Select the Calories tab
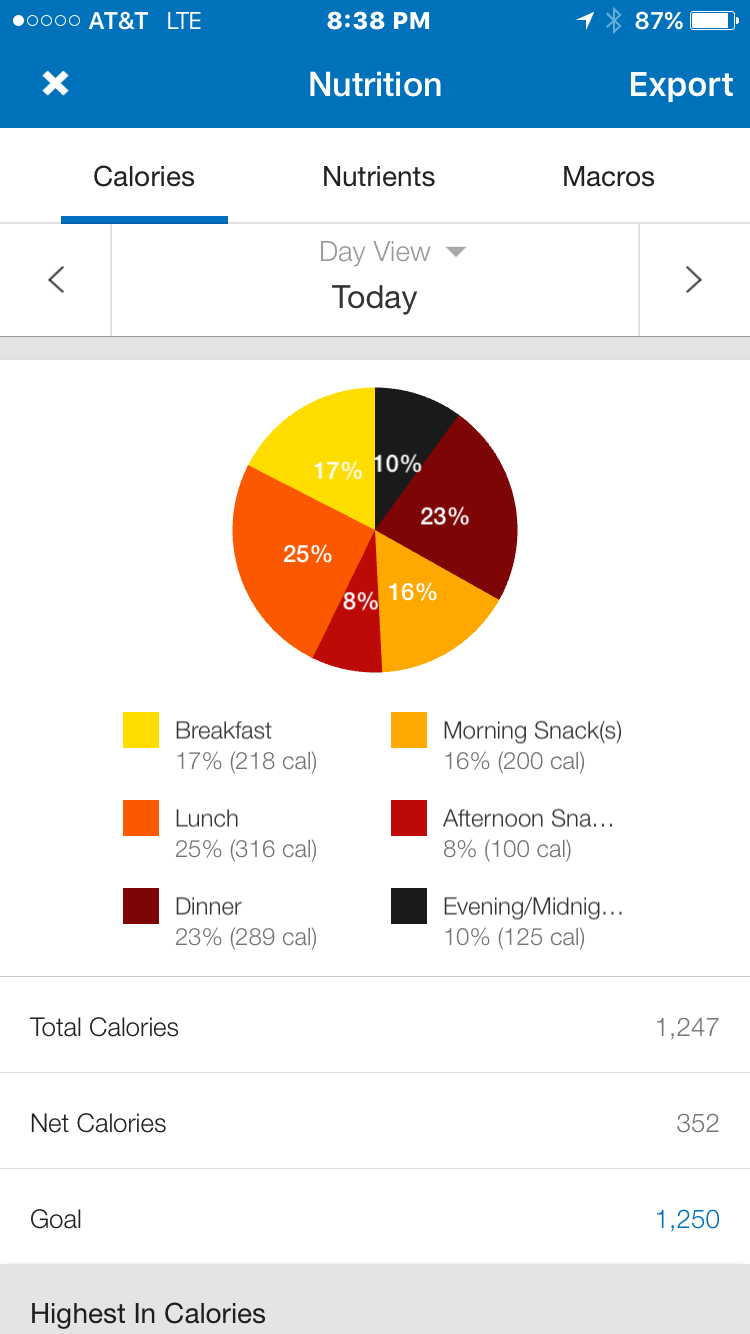 point(144,177)
